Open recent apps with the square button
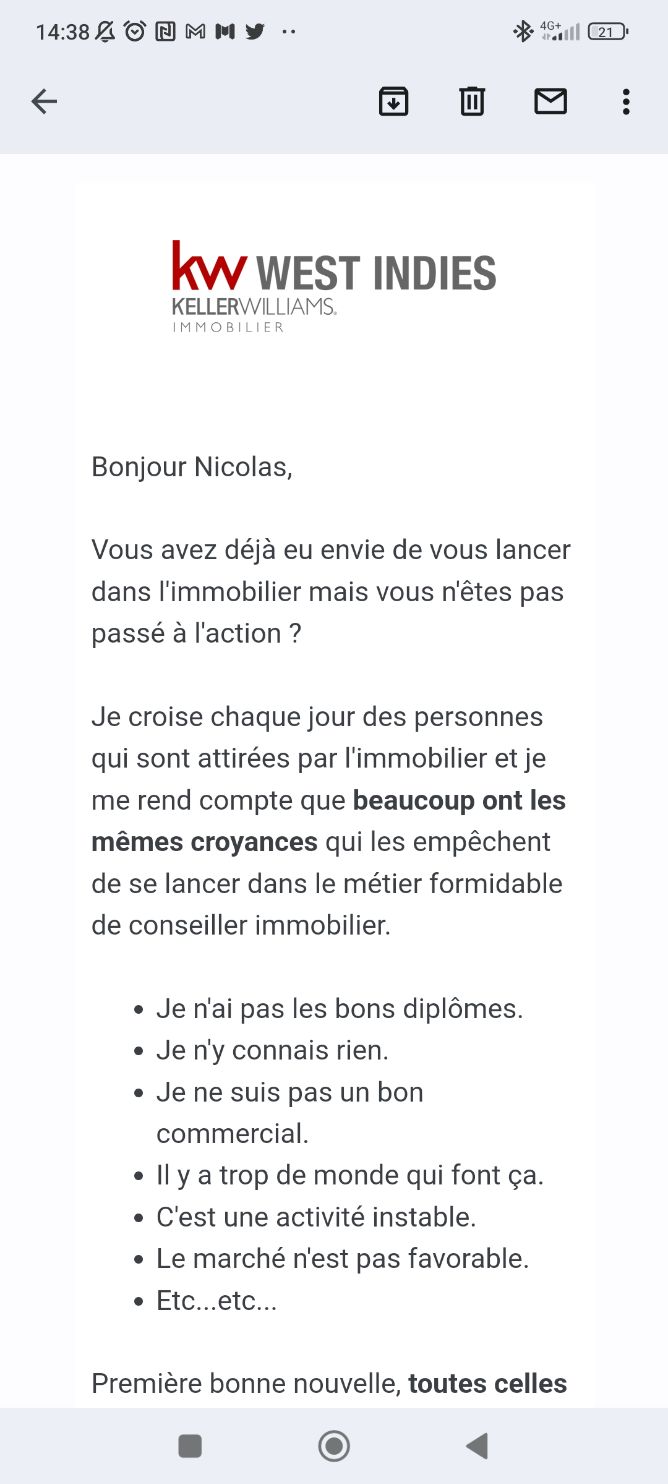Image resolution: width=668 pixels, height=1484 pixels. coord(190,1445)
